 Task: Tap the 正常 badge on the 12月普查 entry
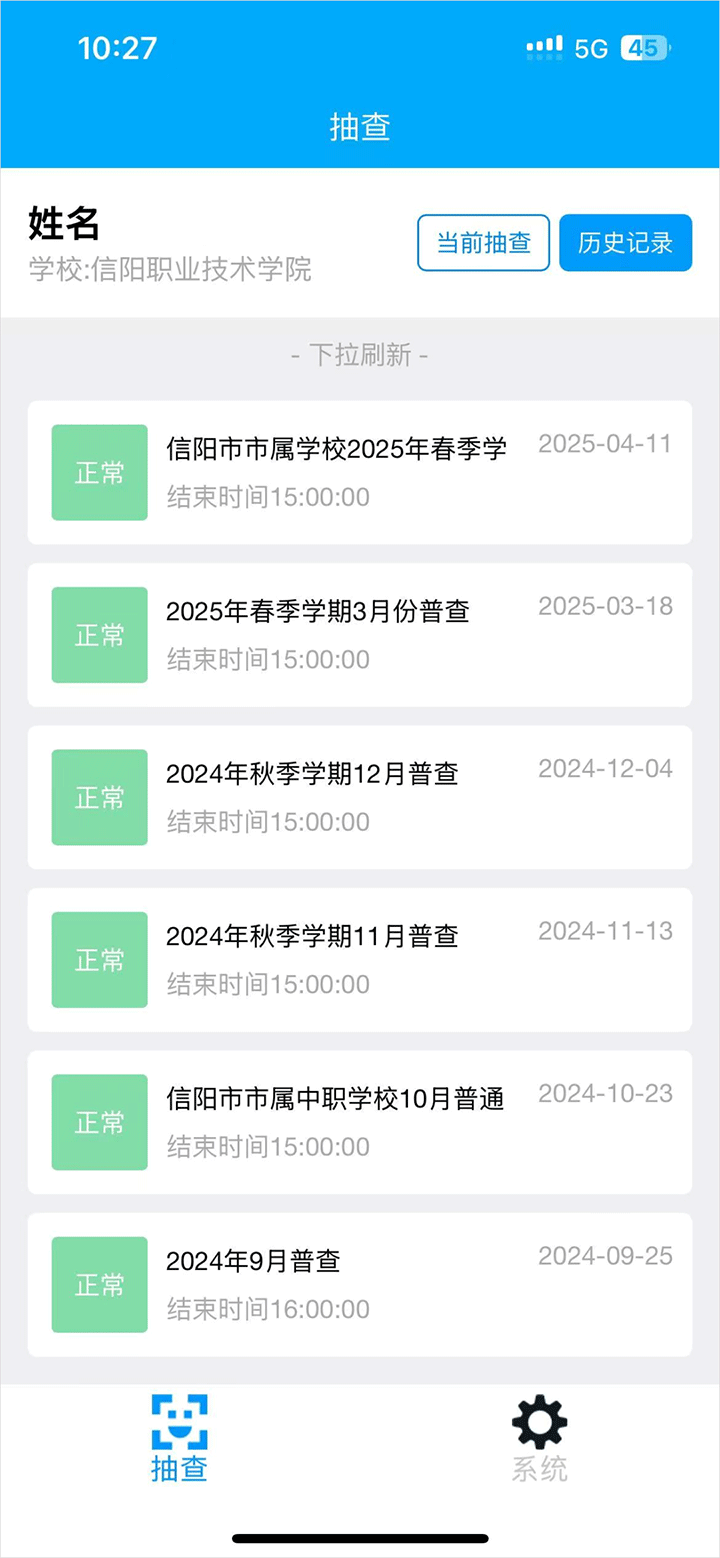point(99,797)
